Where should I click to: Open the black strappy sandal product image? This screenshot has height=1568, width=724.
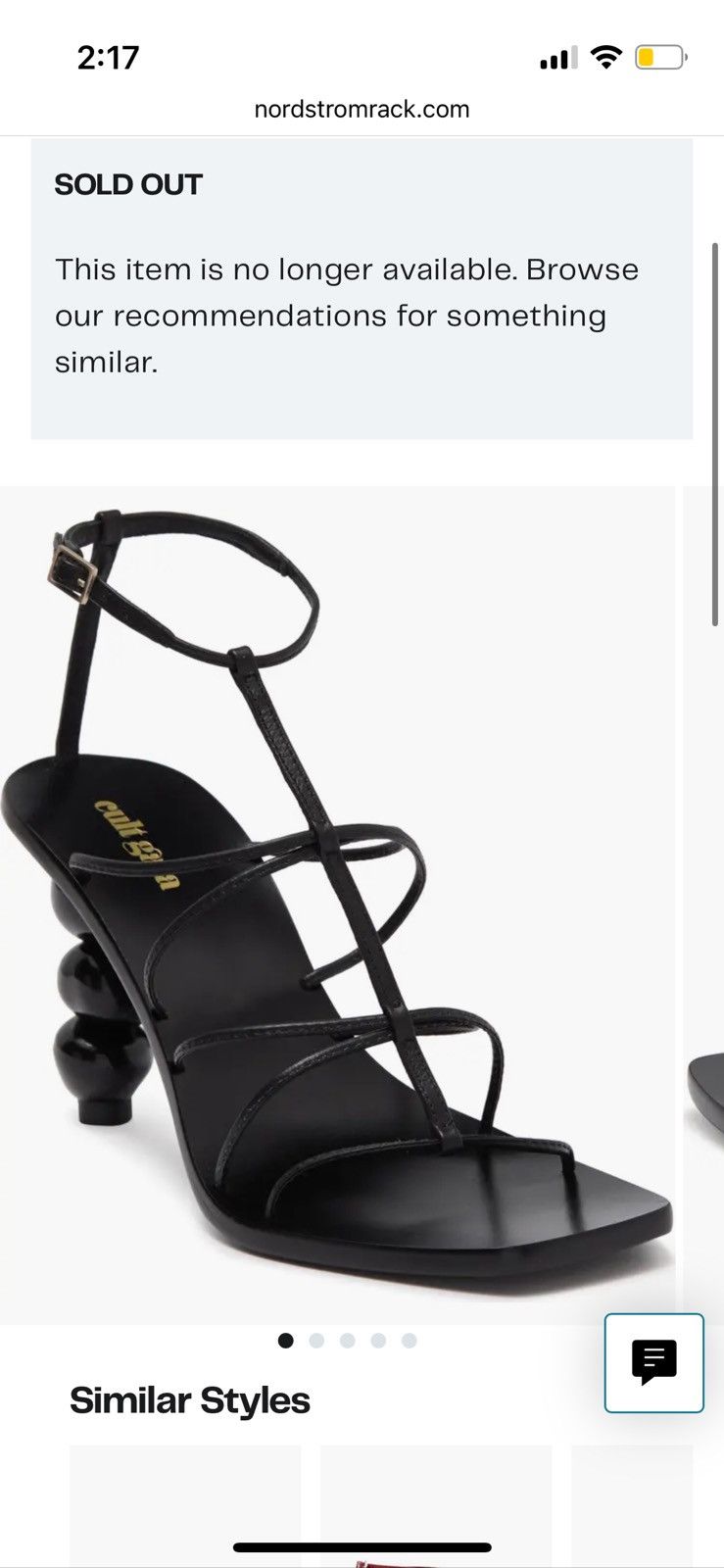pyautogui.click(x=337, y=905)
